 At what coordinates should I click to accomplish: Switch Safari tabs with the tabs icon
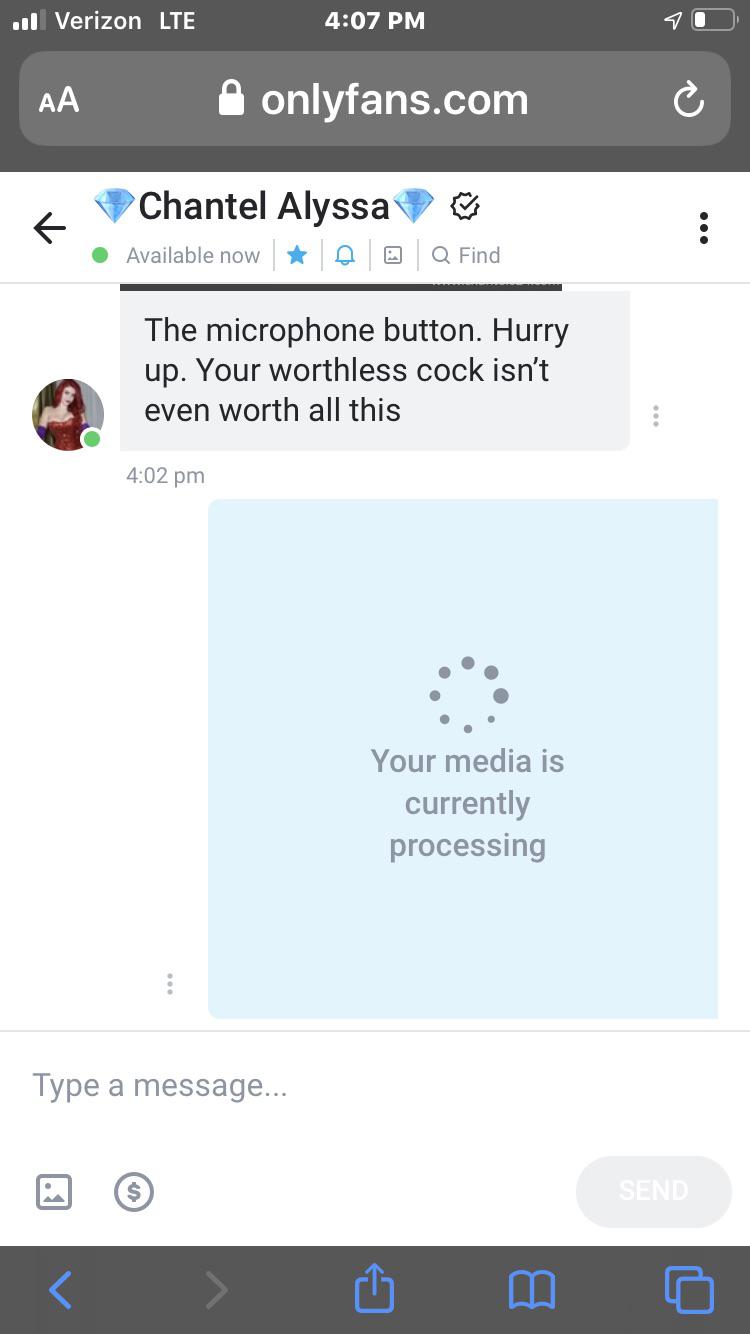689,1289
